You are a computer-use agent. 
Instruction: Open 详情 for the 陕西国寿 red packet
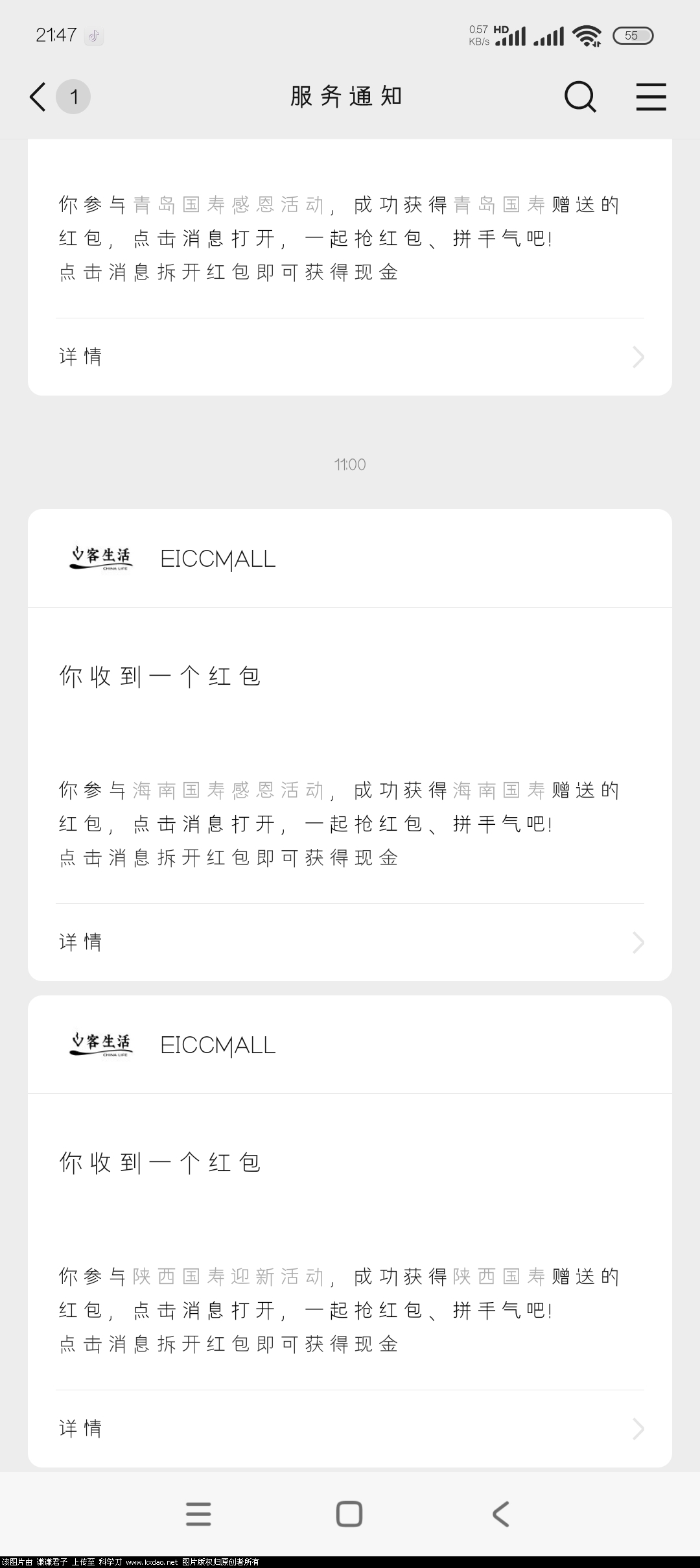pos(350,1429)
